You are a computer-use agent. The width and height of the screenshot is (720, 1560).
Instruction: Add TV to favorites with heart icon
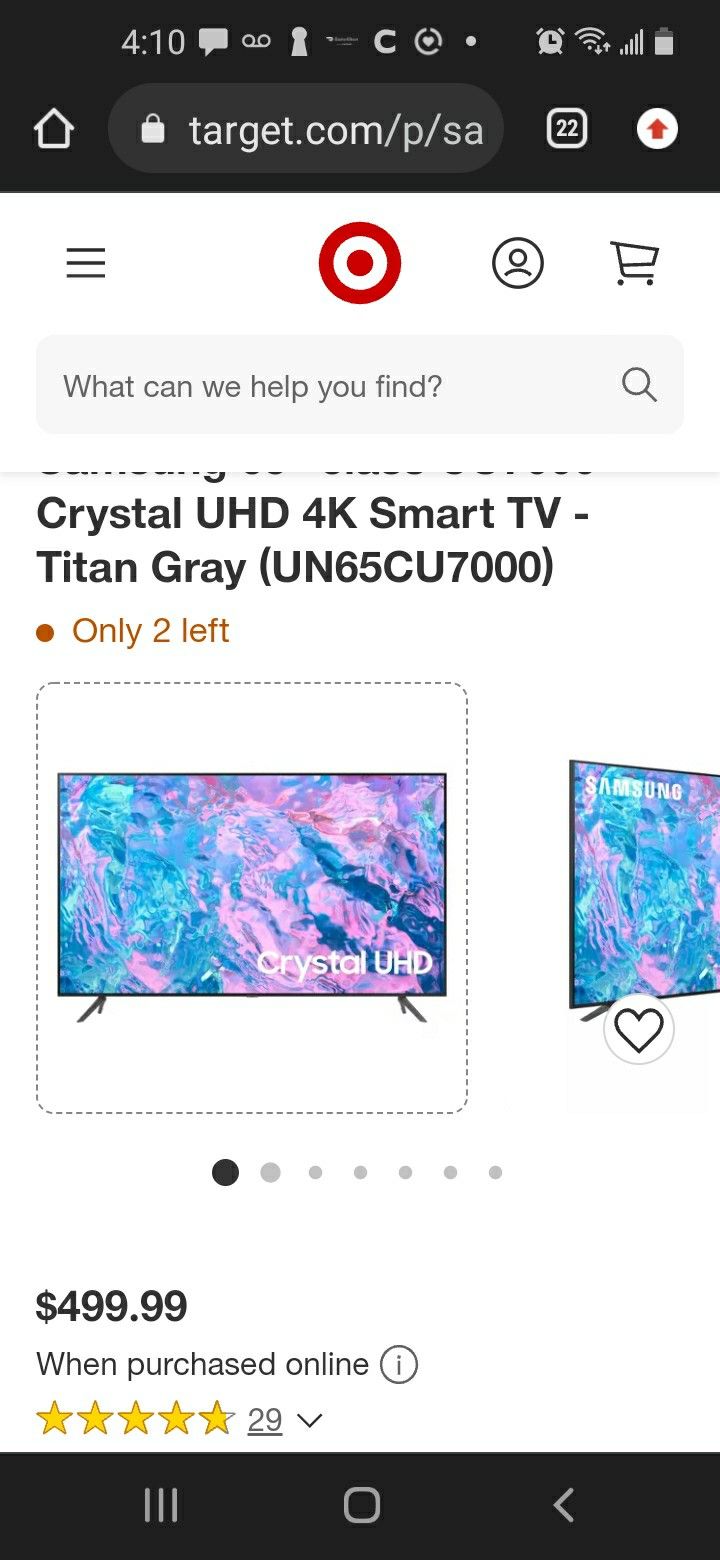coord(639,1030)
